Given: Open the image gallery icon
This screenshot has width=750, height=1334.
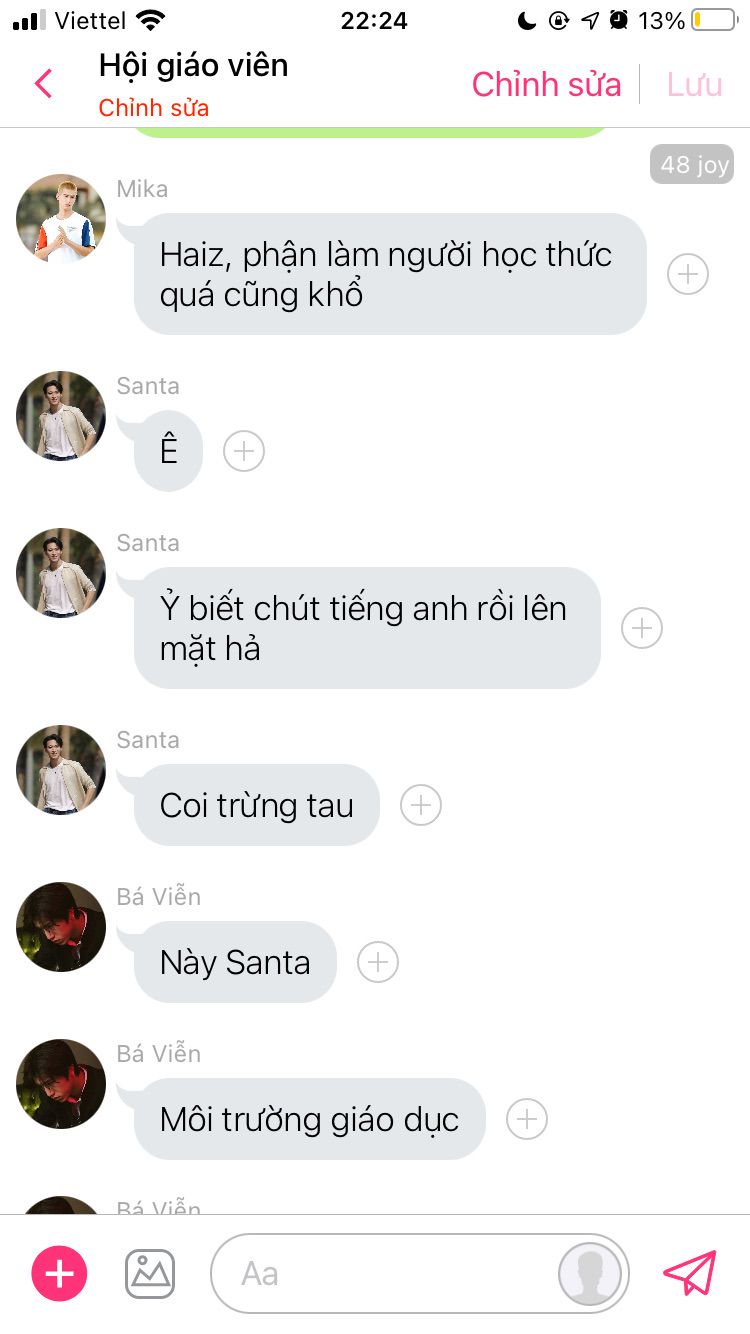Looking at the screenshot, I should click(x=150, y=1273).
